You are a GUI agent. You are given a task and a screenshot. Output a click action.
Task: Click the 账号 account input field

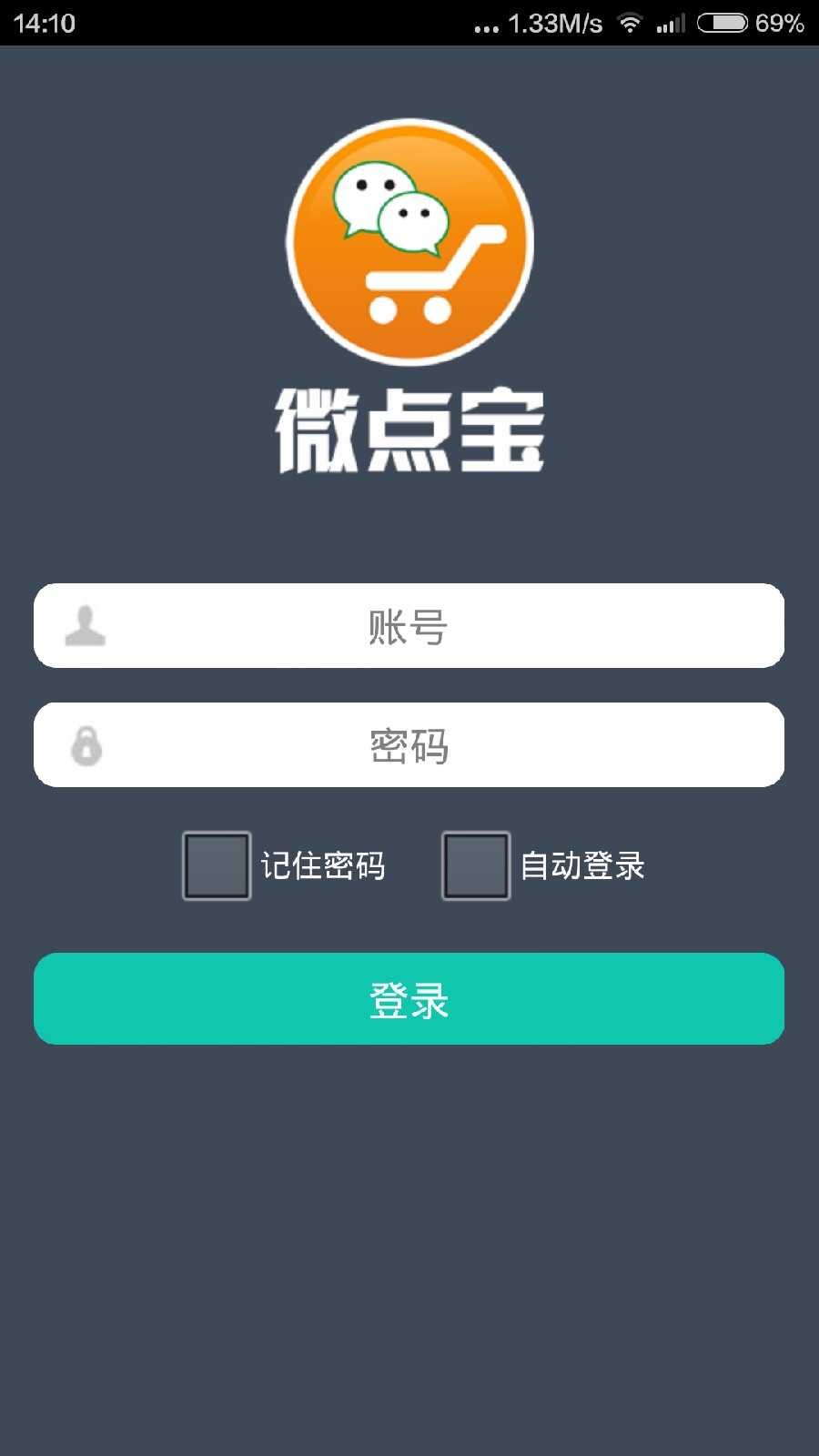[x=409, y=625]
